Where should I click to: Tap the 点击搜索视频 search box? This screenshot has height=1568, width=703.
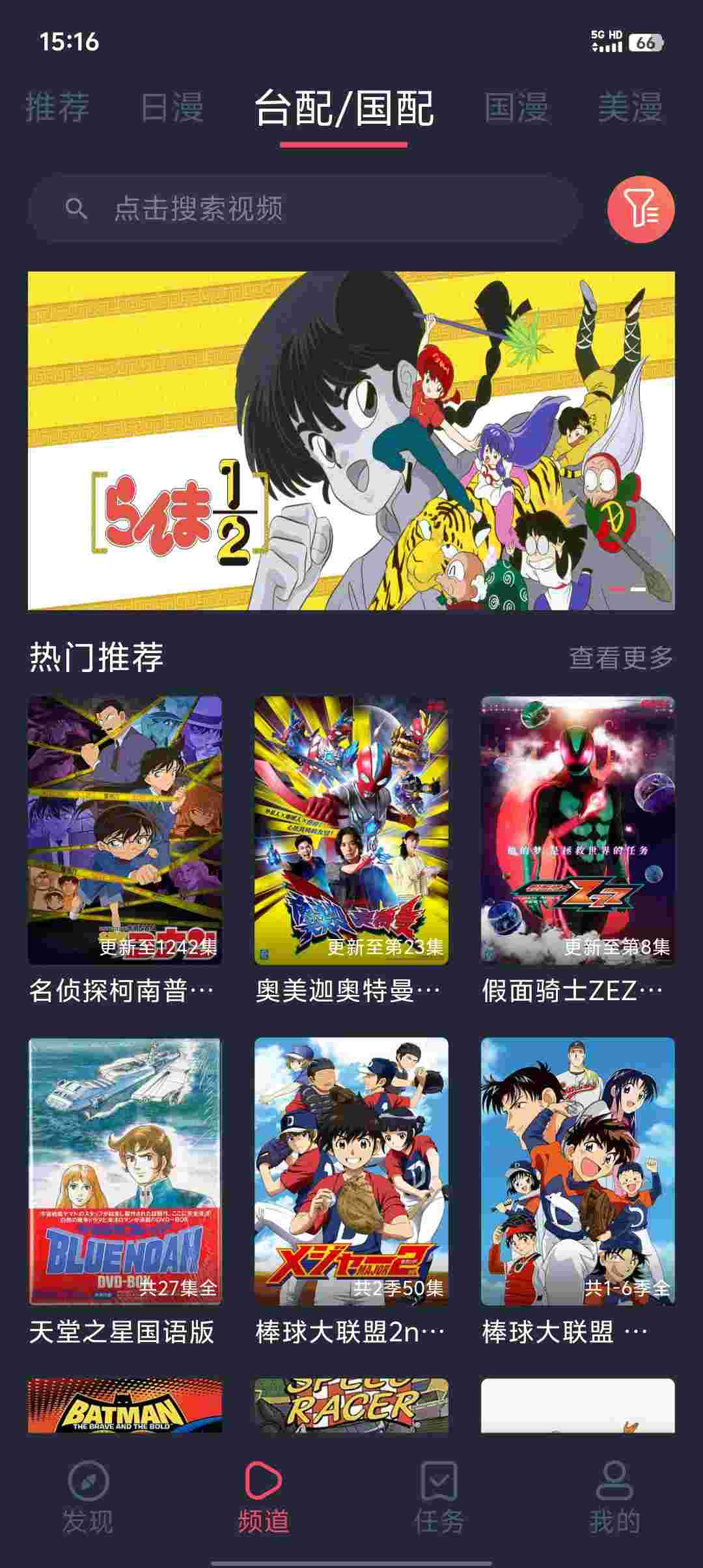click(x=303, y=209)
